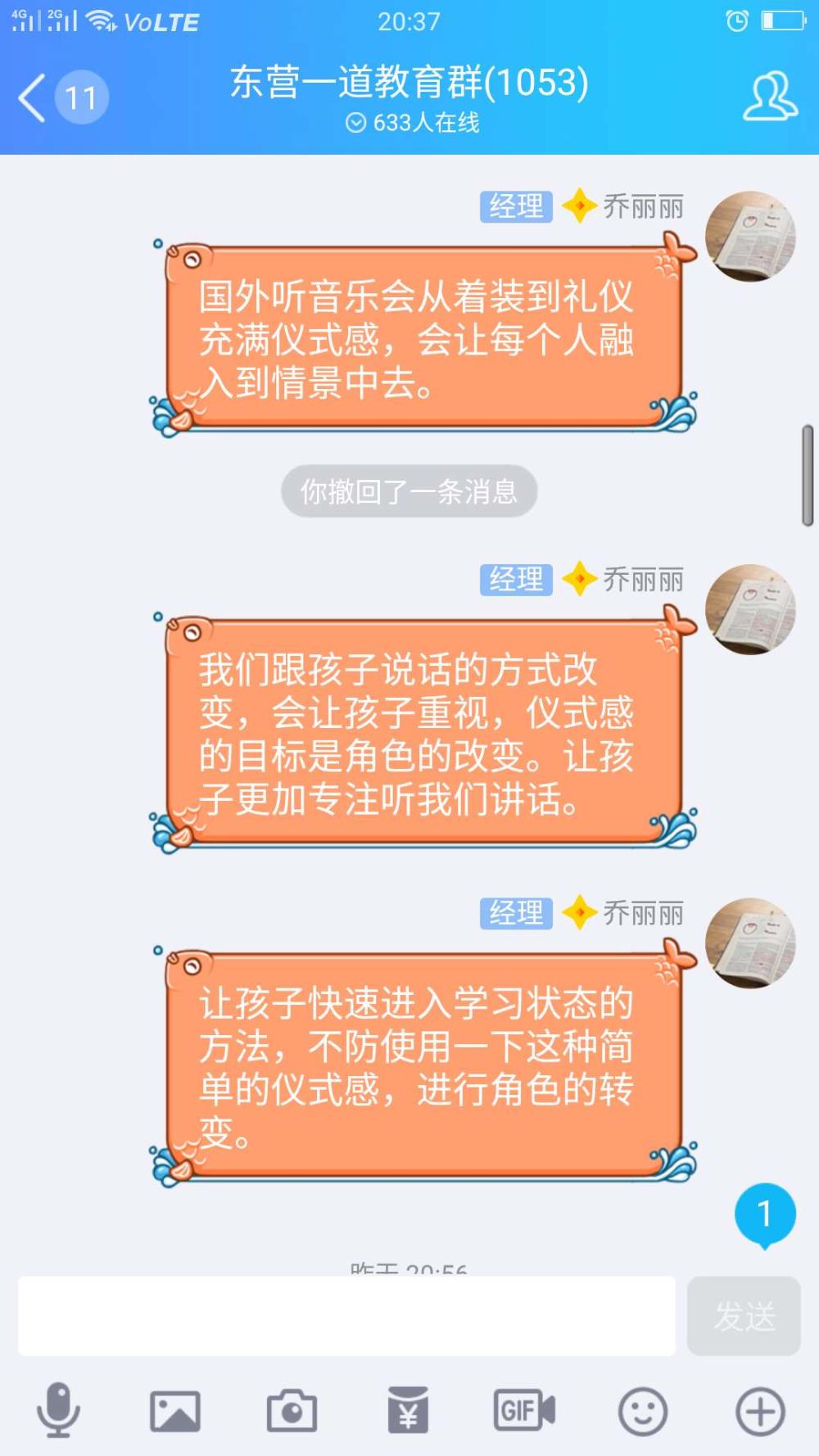Open 乔丽丽's avatar above the concert message

pyautogui.click(x=750, y=236)
